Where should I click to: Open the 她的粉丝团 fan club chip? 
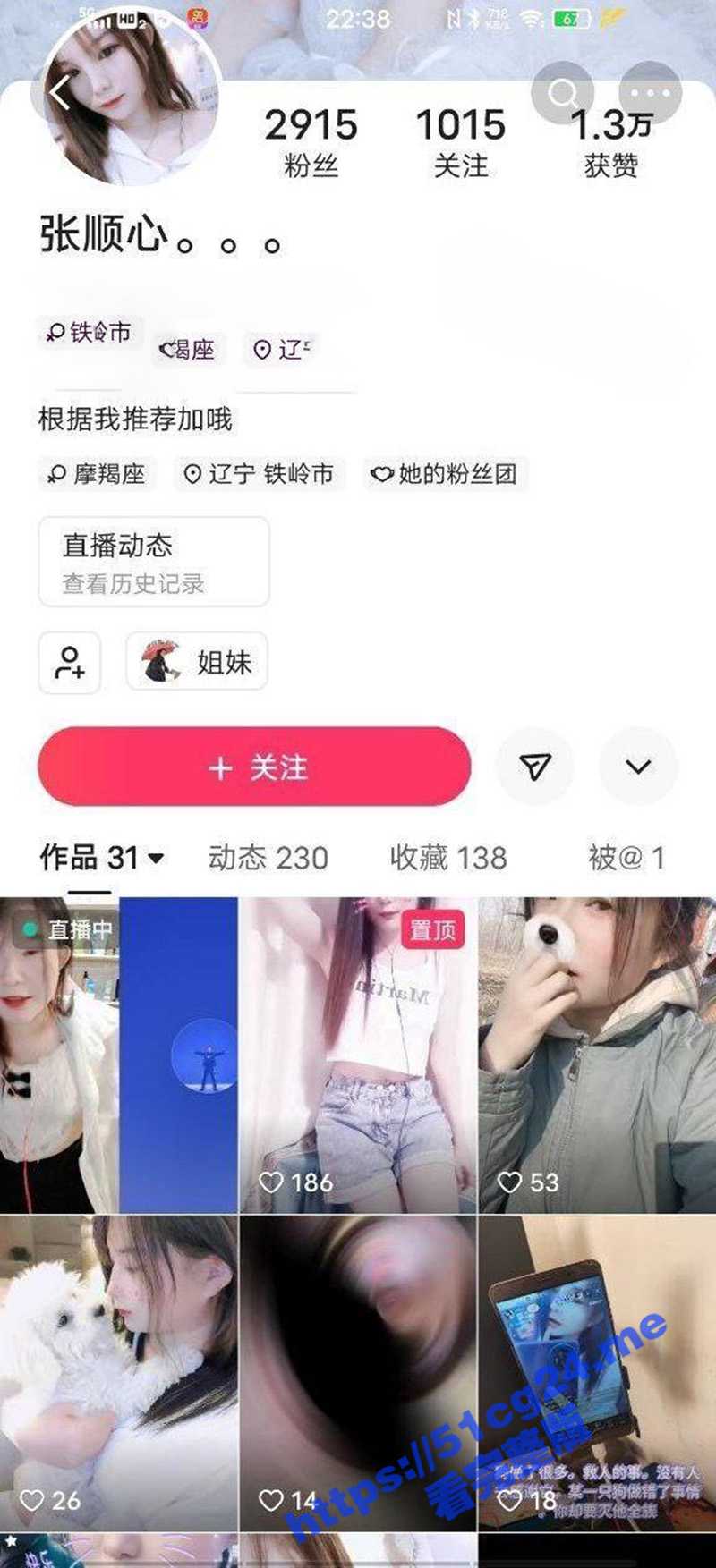(446, 473)
